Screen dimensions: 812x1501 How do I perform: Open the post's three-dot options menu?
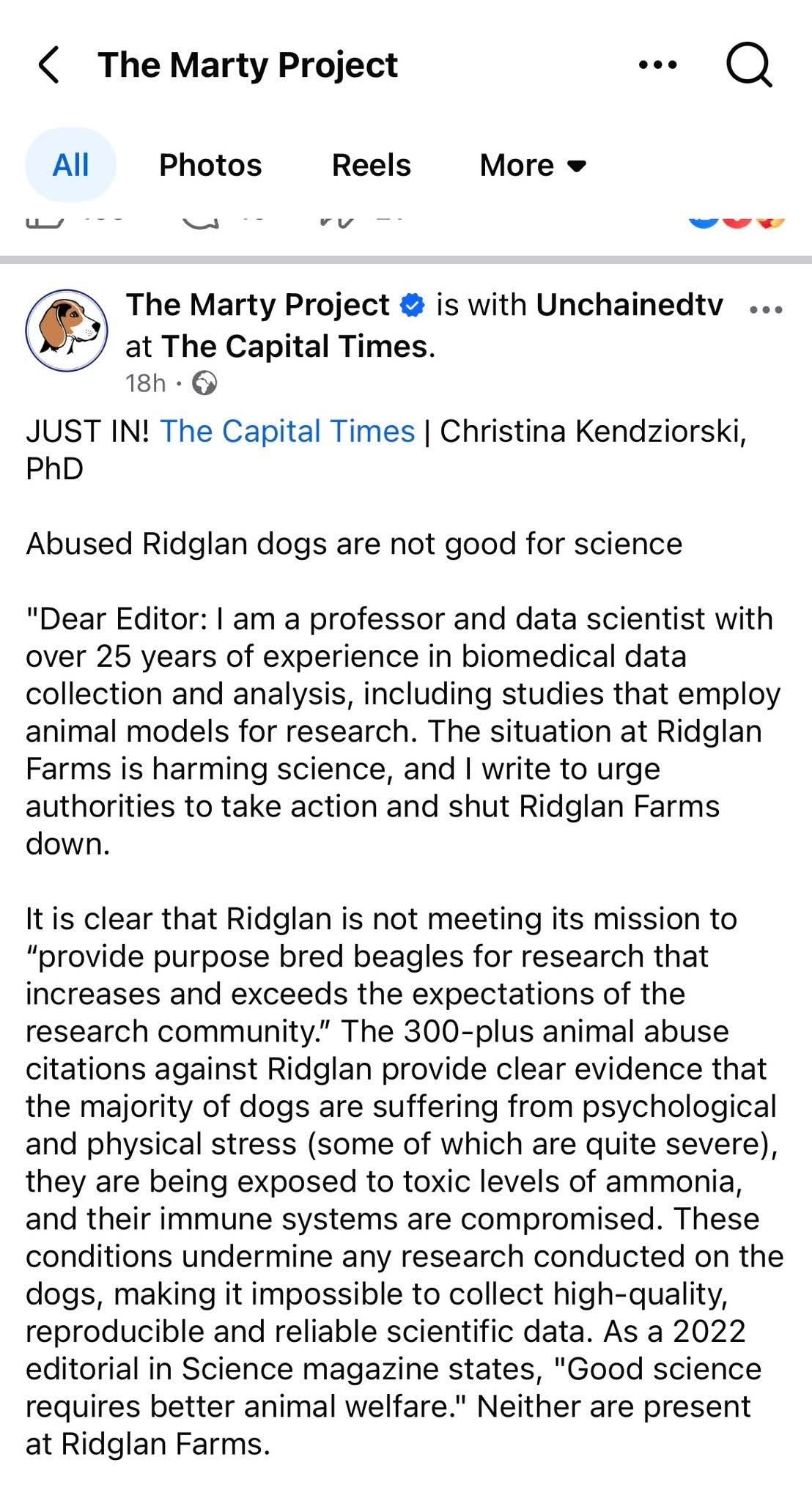767,309
